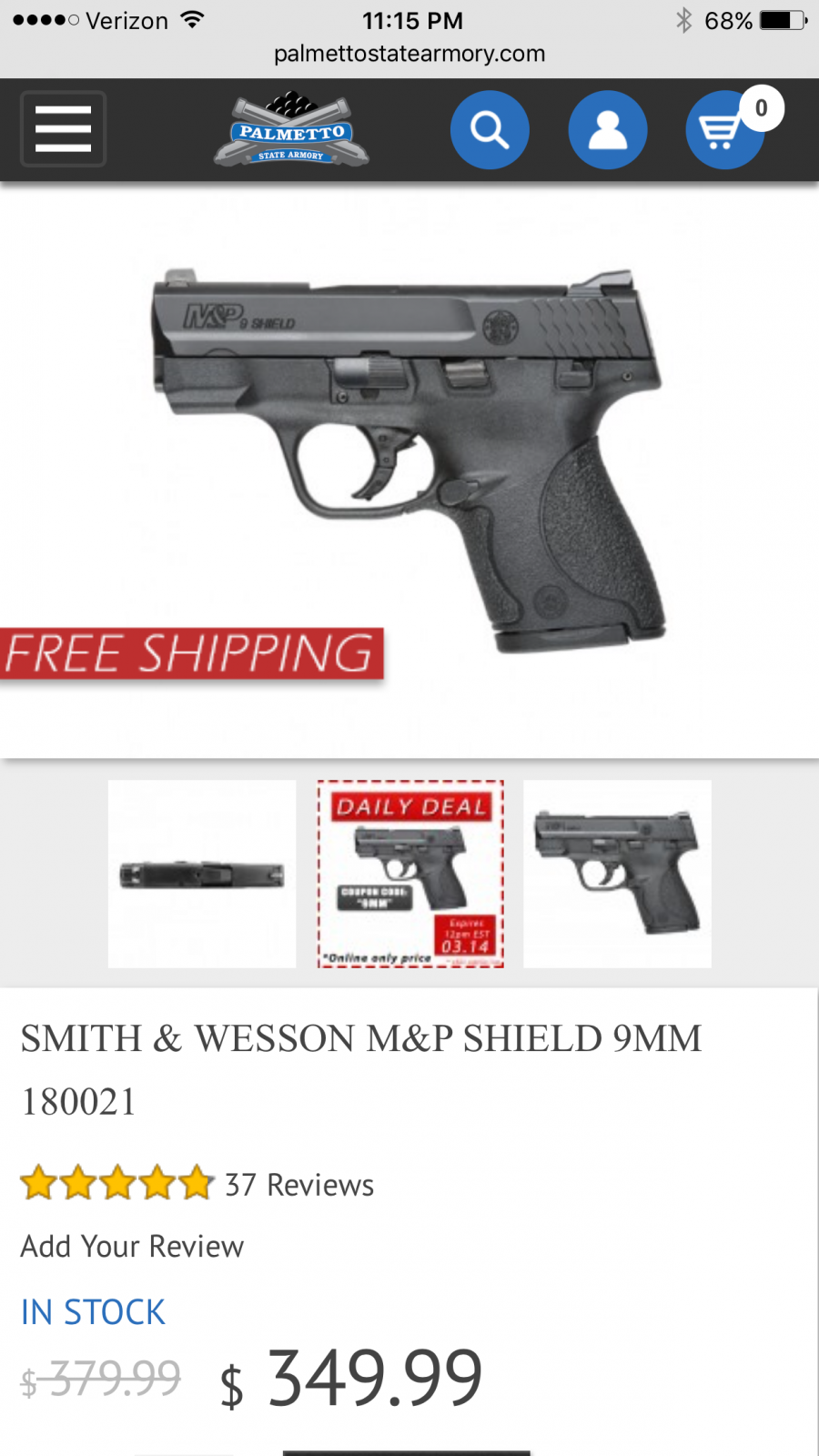View the shopping cart
Screen dimensions: 819x1456
pyautogui.click(x=725, y=129)
